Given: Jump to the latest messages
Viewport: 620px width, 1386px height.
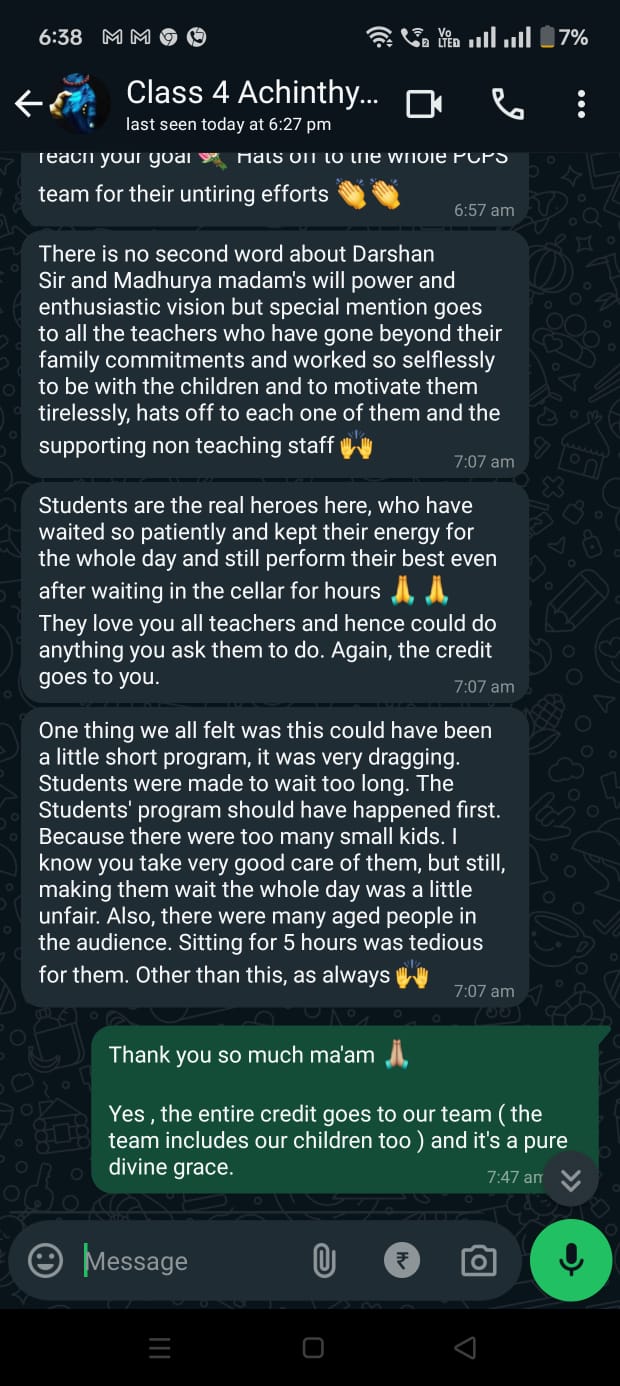Looking at the screenshot, I should click(571, 1179).
